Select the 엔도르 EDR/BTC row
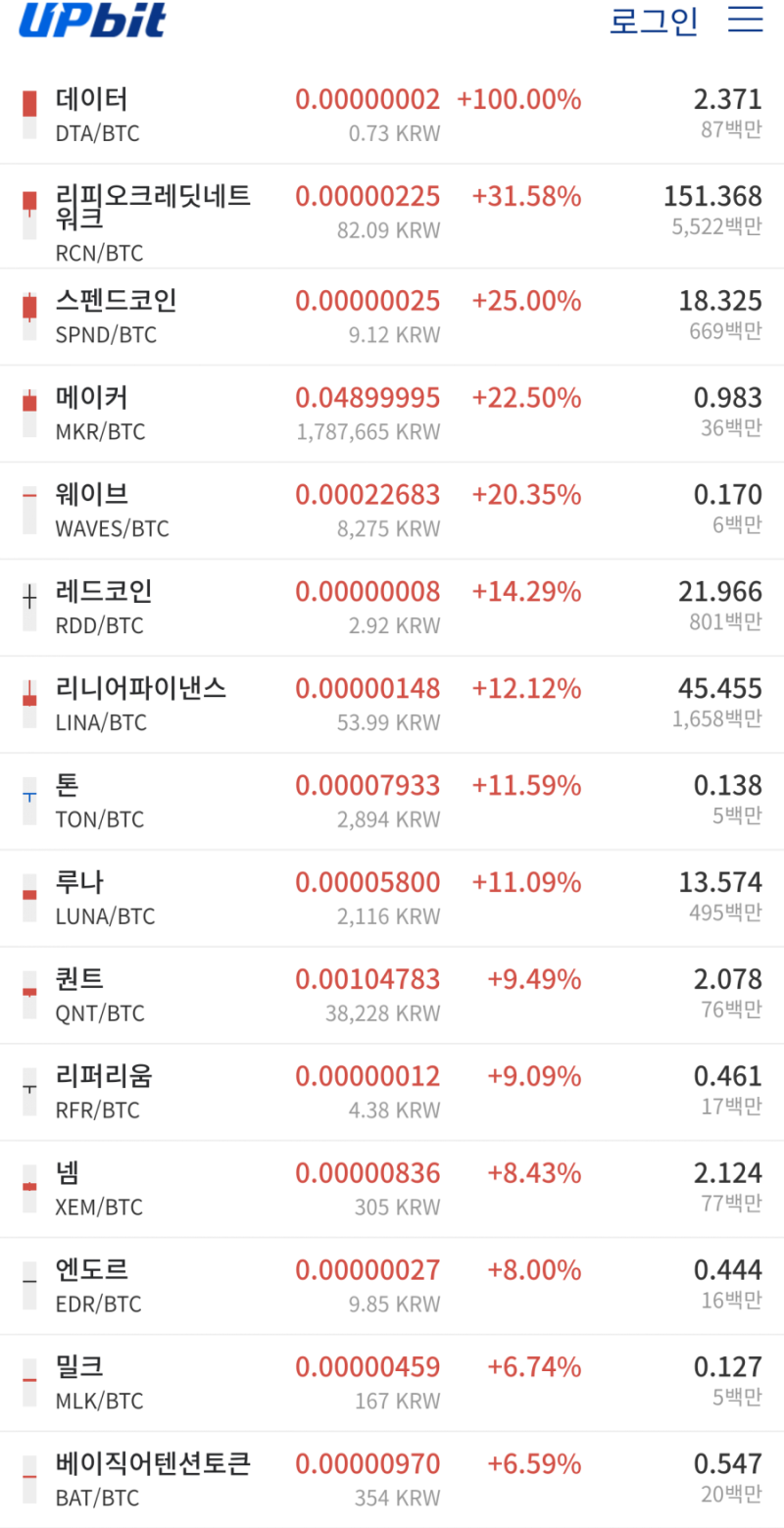The image size is (784, 1528). click(x=392, y=1284)
